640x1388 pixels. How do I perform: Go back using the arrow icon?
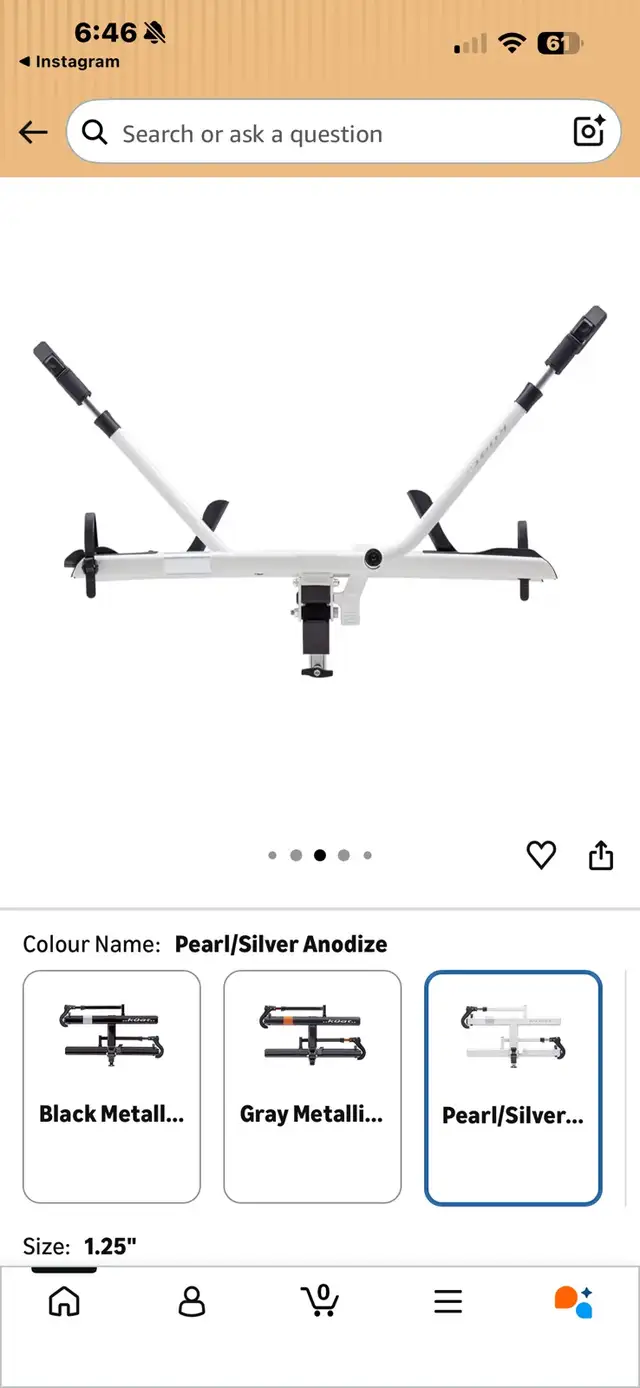[x=33, y=133]
